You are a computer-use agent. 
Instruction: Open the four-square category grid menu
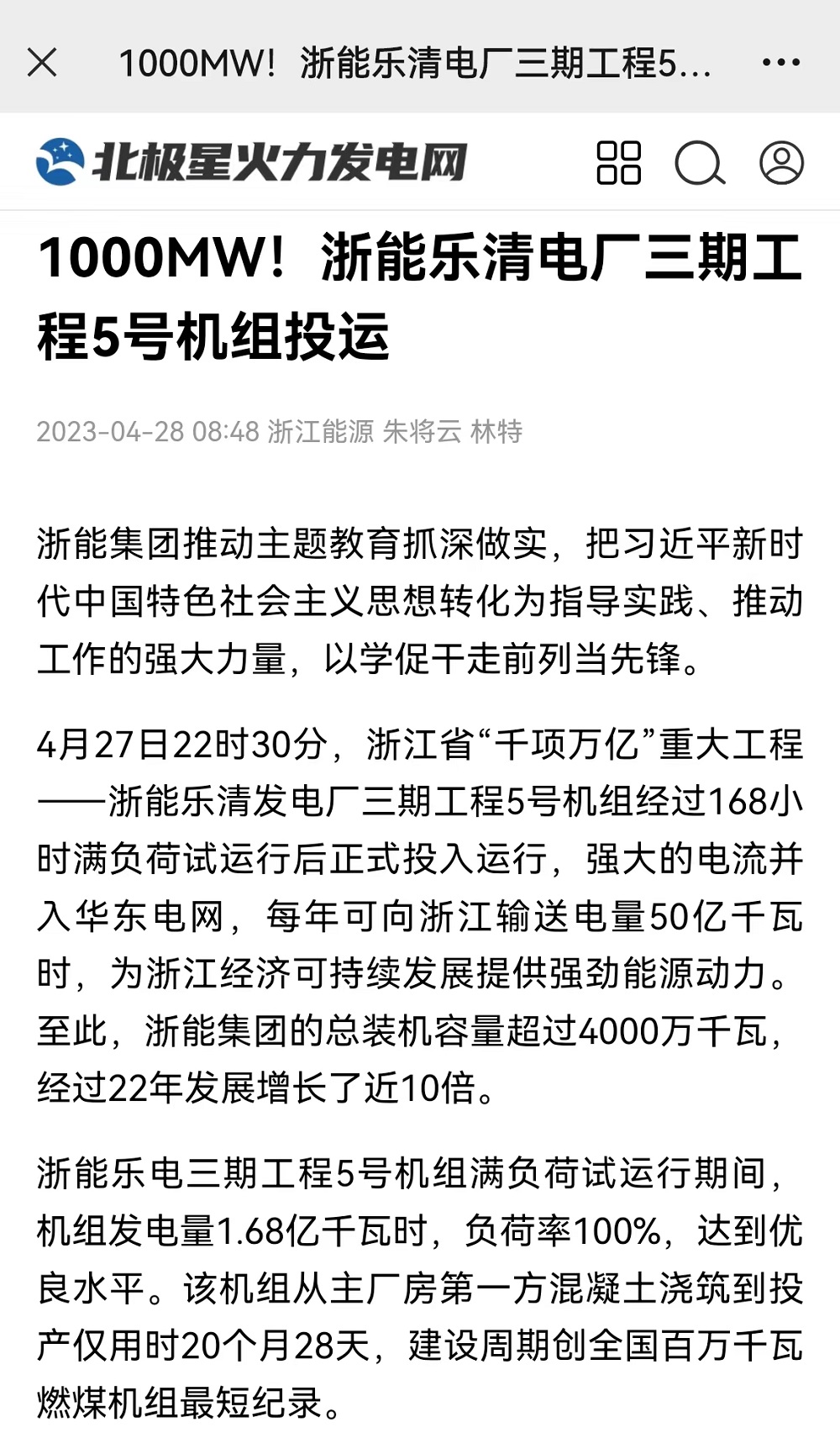(618, 162)
